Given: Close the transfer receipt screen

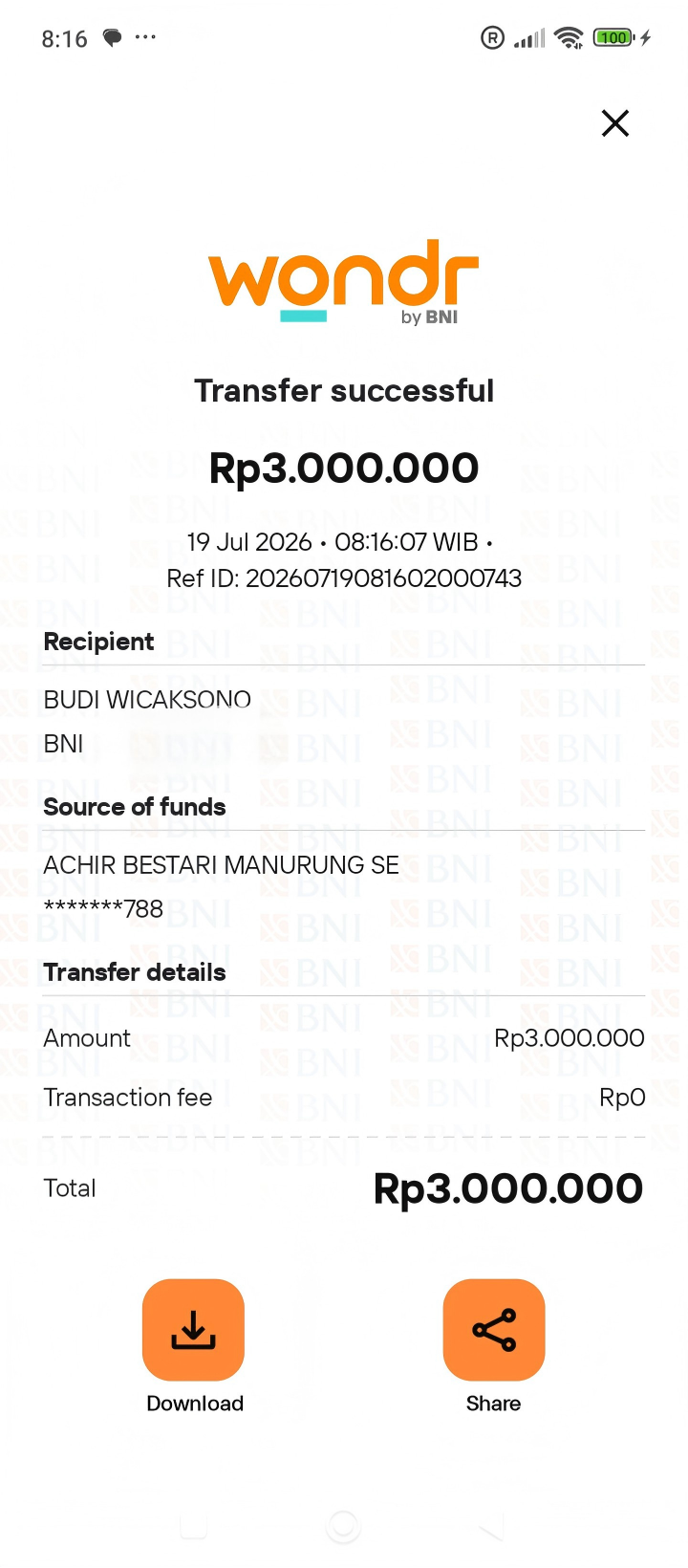Looking at the screenshot, I should pyautogui.click(x=615, y=123).
